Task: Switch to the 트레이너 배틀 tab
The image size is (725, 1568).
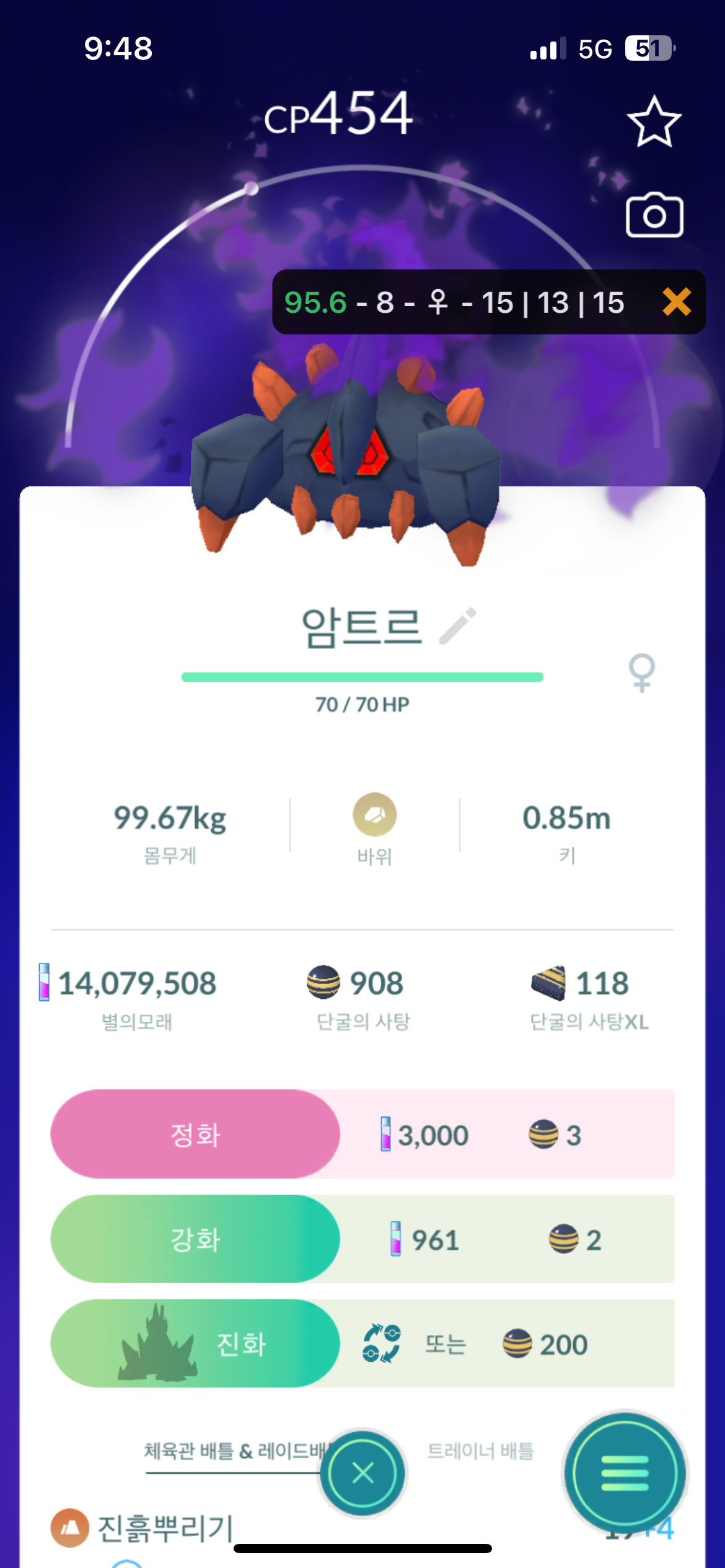Action: coord(480,1450)
